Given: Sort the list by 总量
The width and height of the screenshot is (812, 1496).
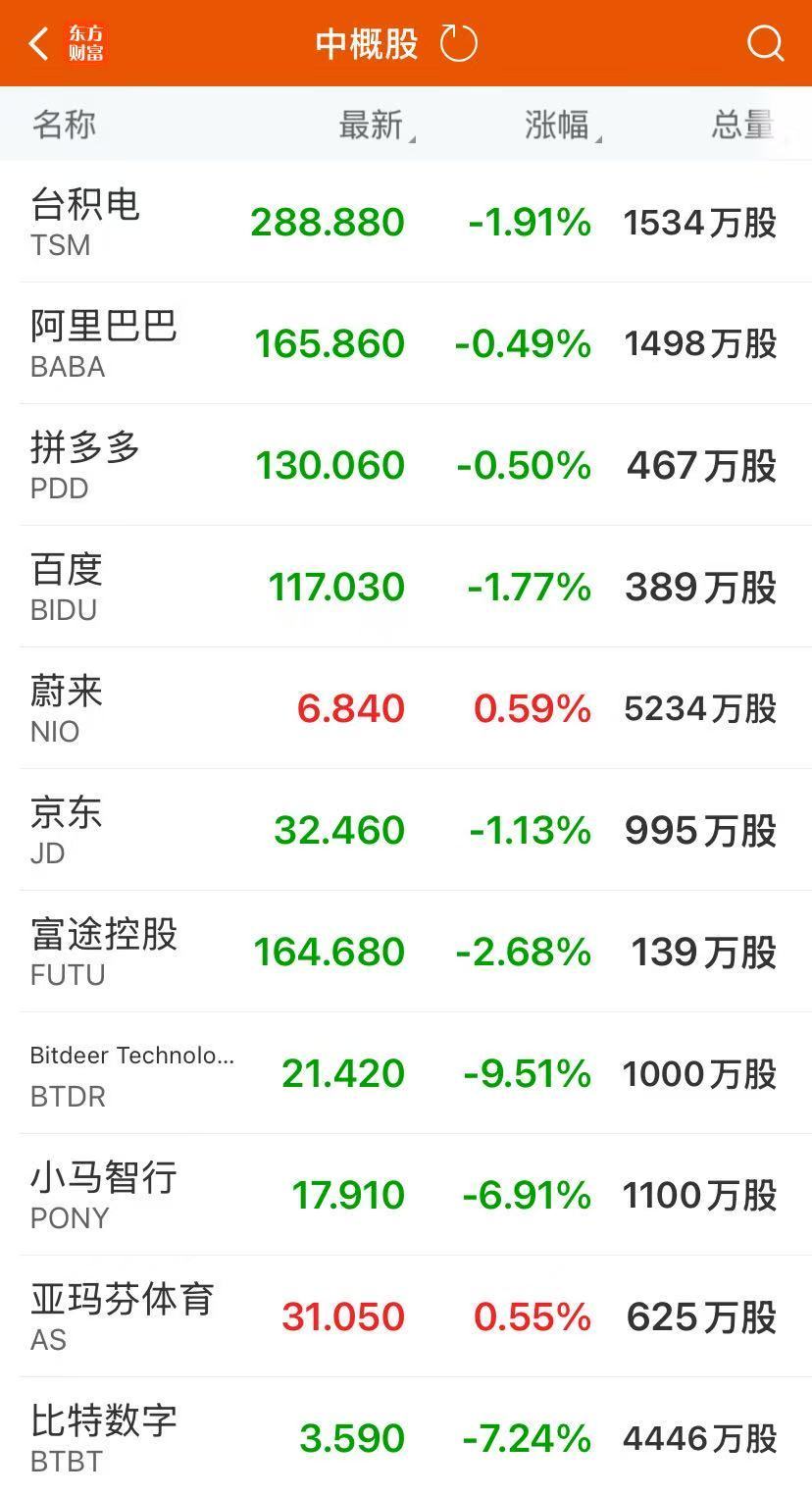Looking at the screenshot, I should pos(742,125).
